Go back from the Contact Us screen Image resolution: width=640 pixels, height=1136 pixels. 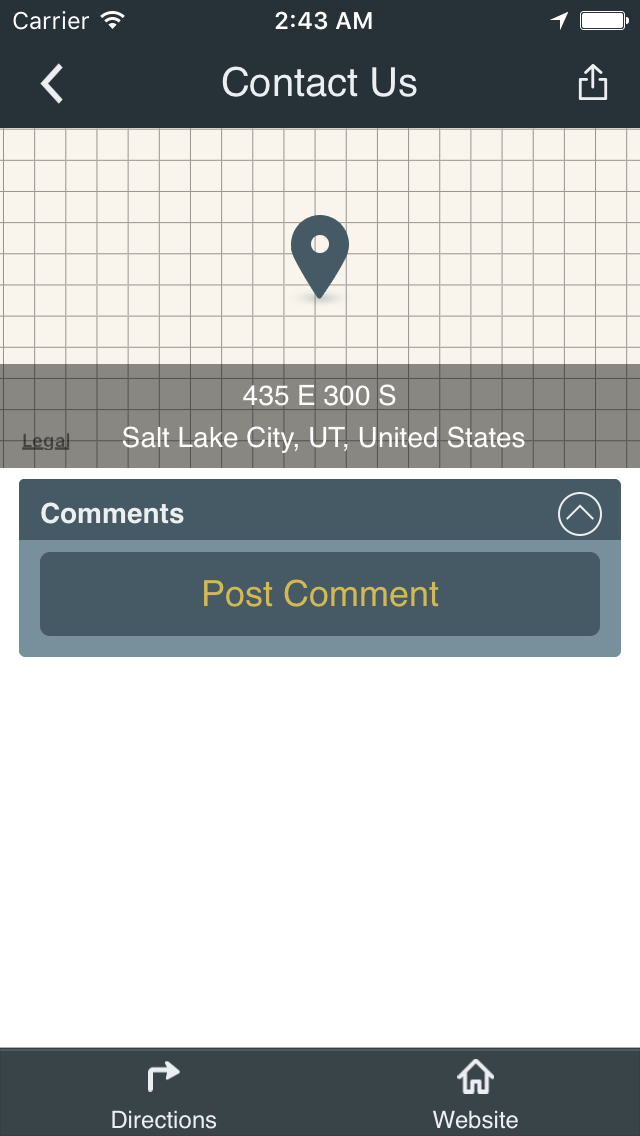tap(51, 83)
